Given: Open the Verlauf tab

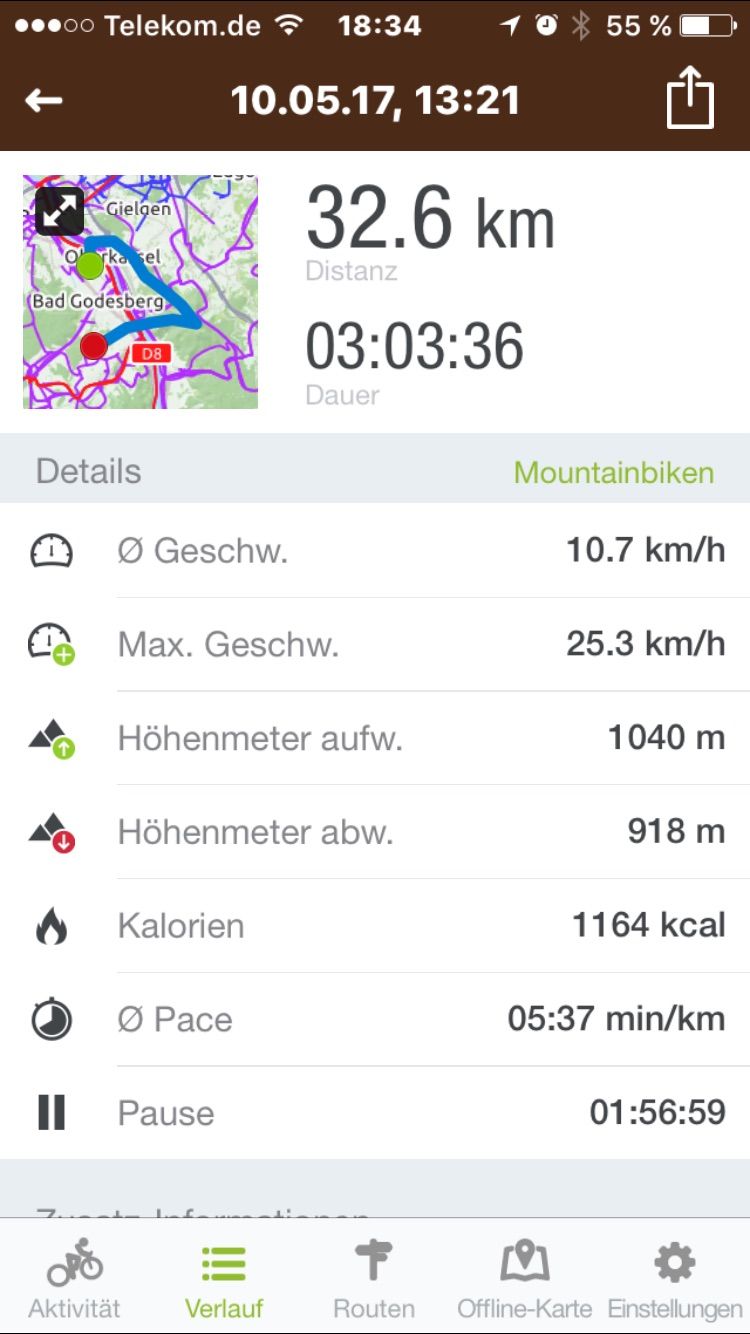Looking at the screenshot, I should point(223,1278).
